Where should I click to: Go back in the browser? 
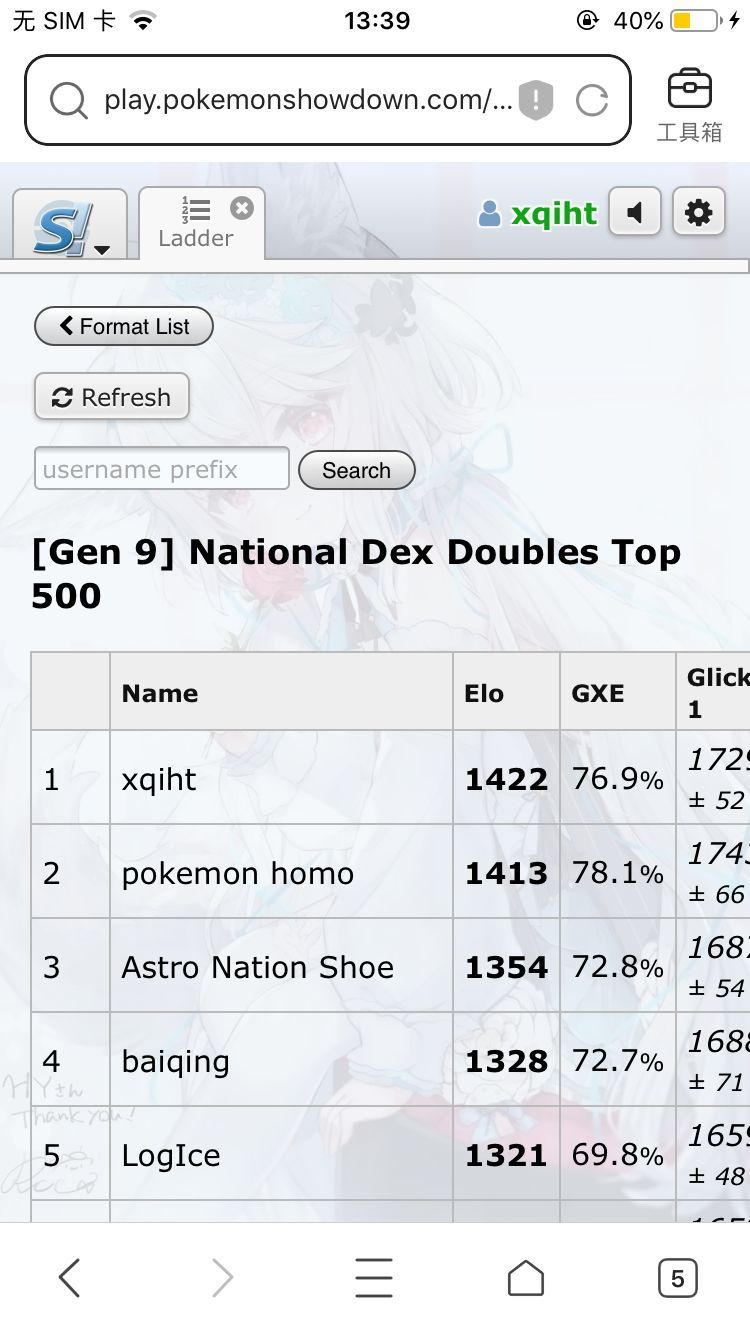(69, 1277)
